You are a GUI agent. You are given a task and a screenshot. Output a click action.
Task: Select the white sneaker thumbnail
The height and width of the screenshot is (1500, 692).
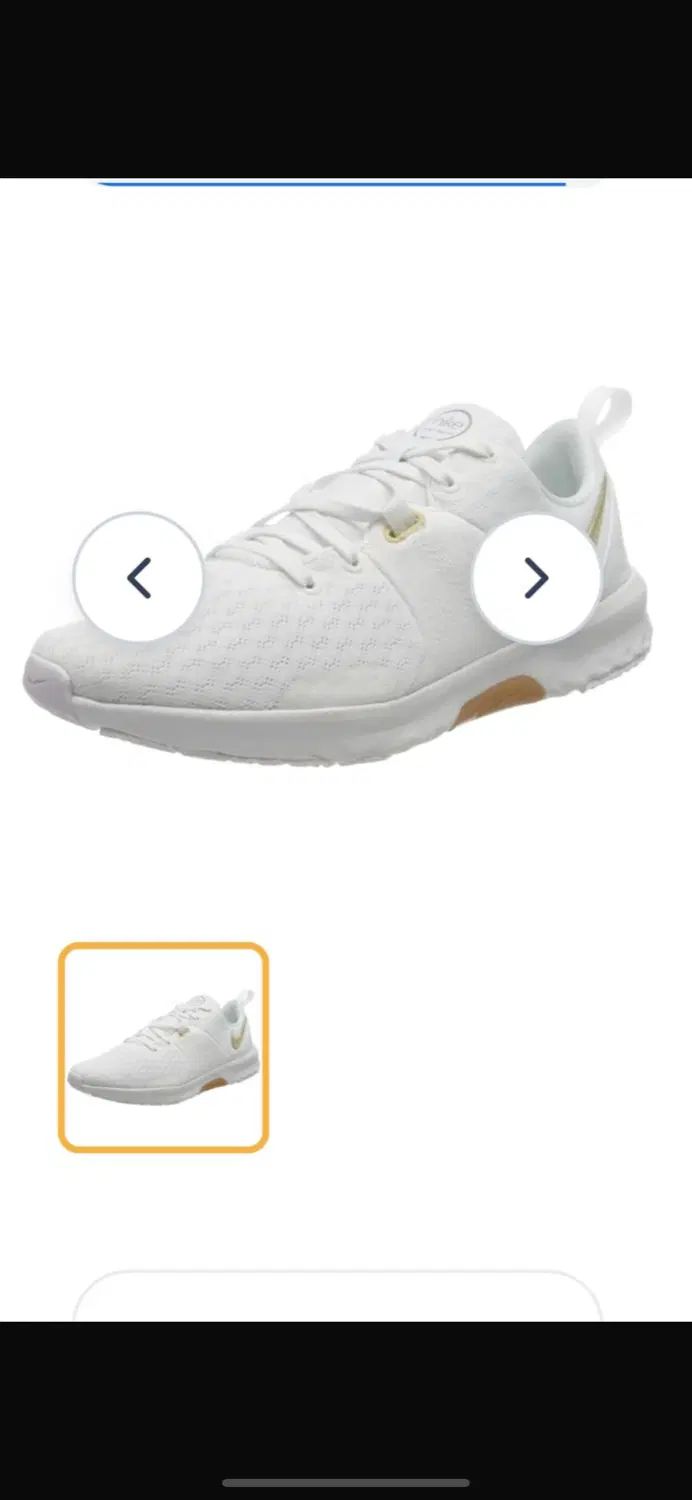coord(163,1047)
